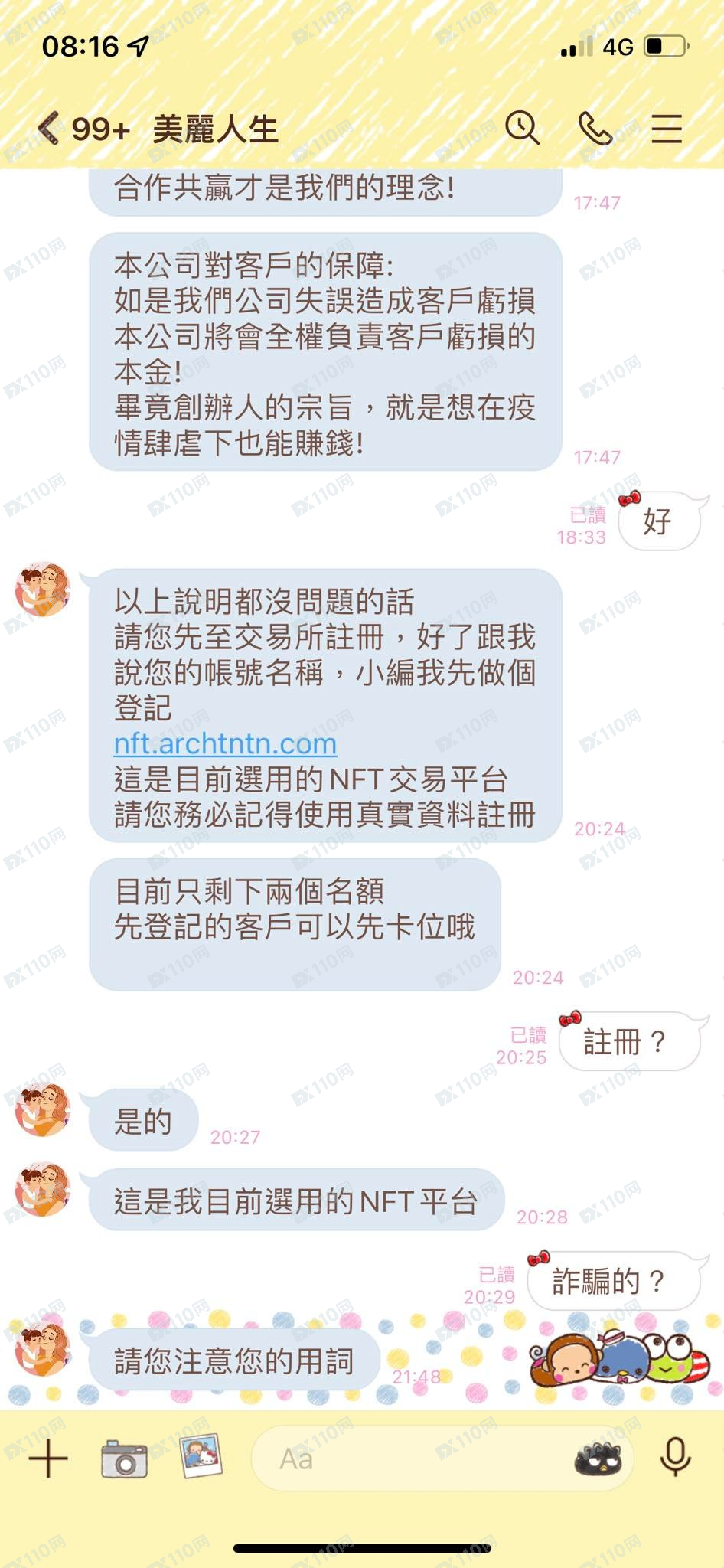
Task: Open sender's profile avatar next to 是的
Action: pyautogui.click(x=43, y=1110)
